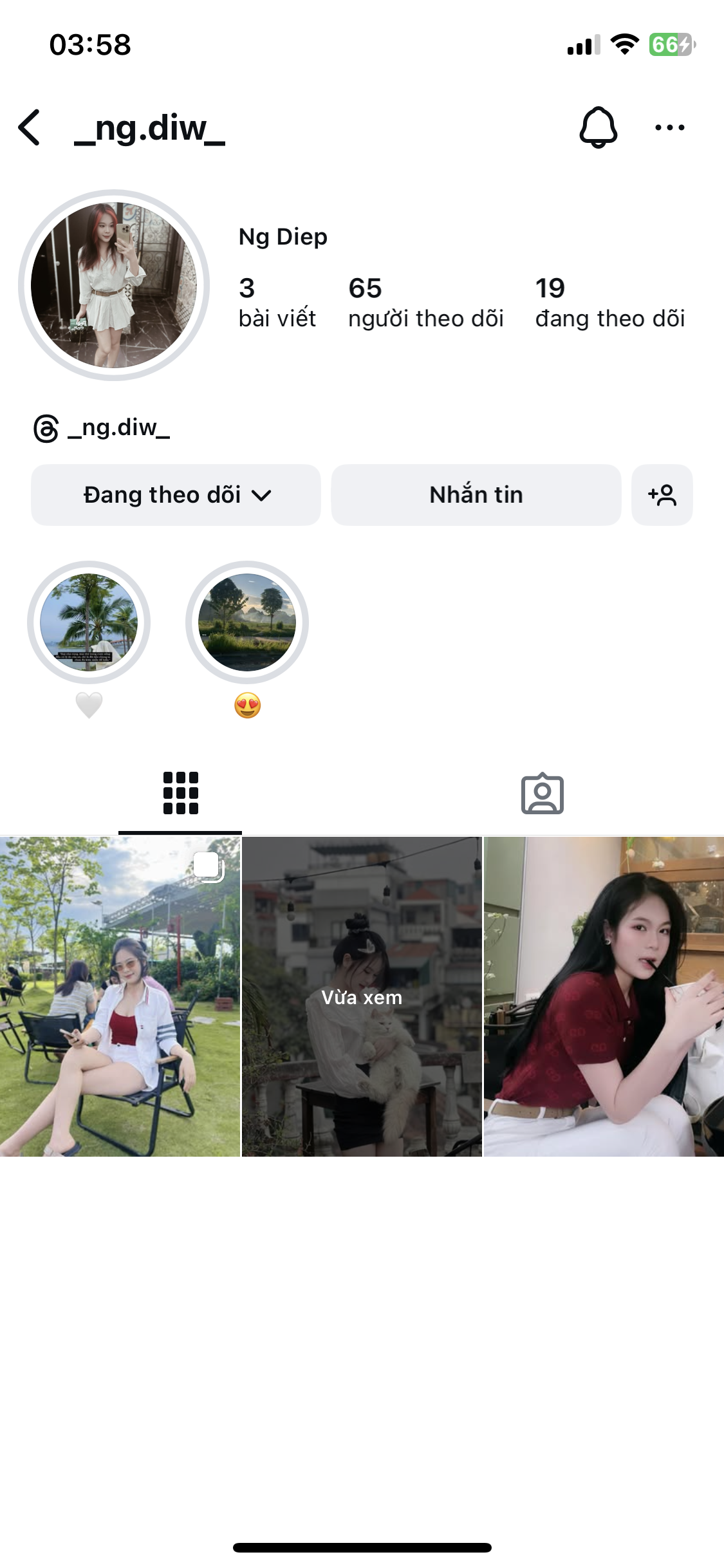Image resolution: width=724 pixels, height=1568 pixels.
Task: Open the list of 65 người theo dõi
Action: coord(425,303)
